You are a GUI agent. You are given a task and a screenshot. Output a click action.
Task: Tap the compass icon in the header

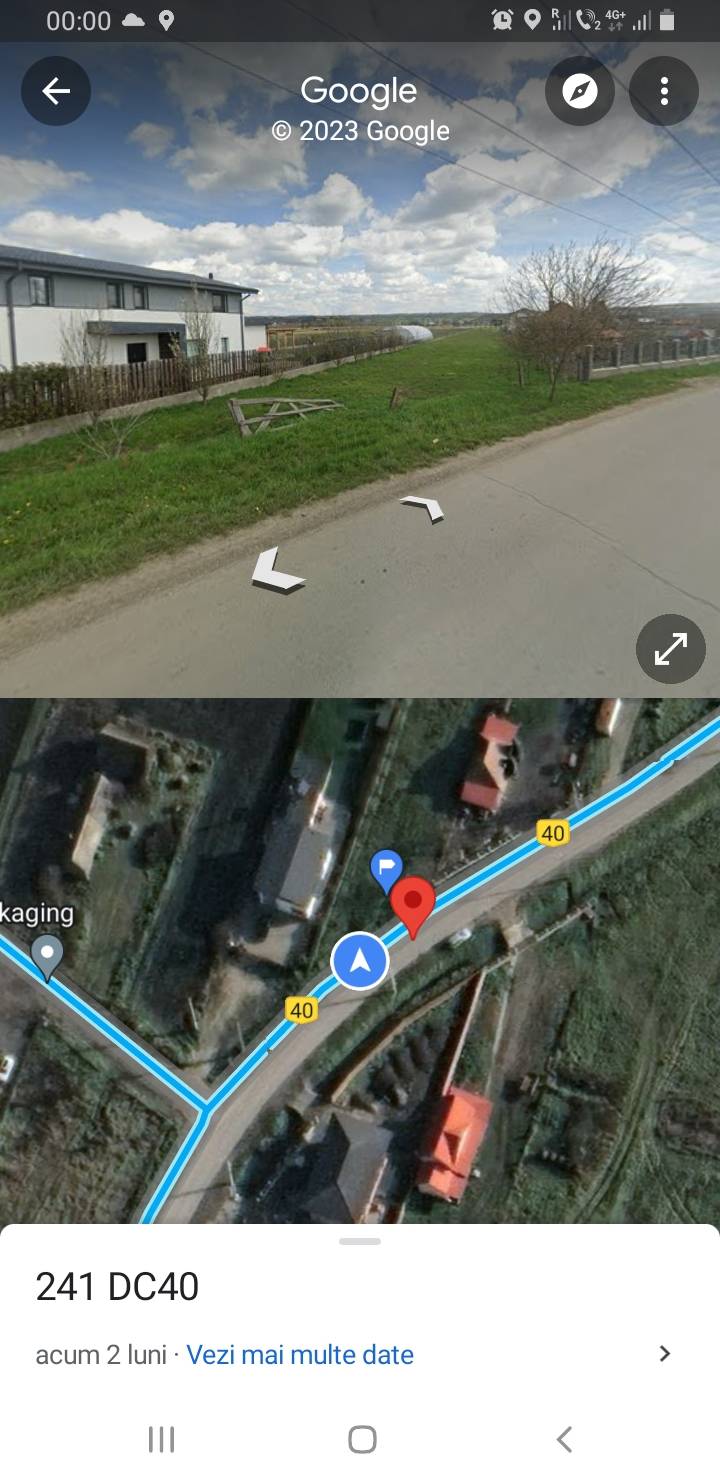(580, 91)
